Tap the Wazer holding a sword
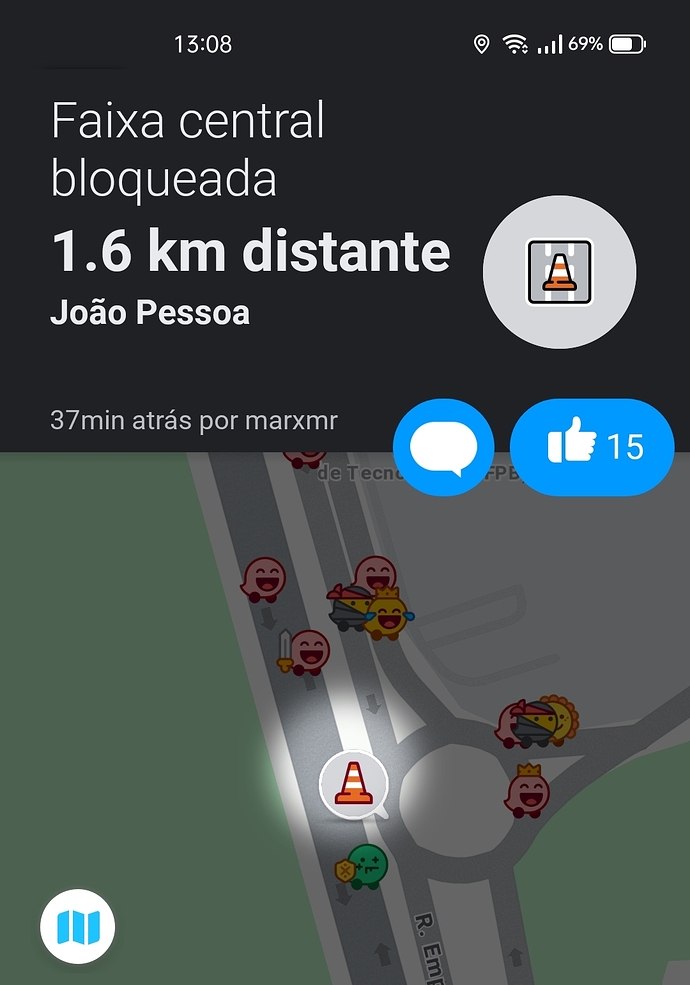 tap(305, 651)
